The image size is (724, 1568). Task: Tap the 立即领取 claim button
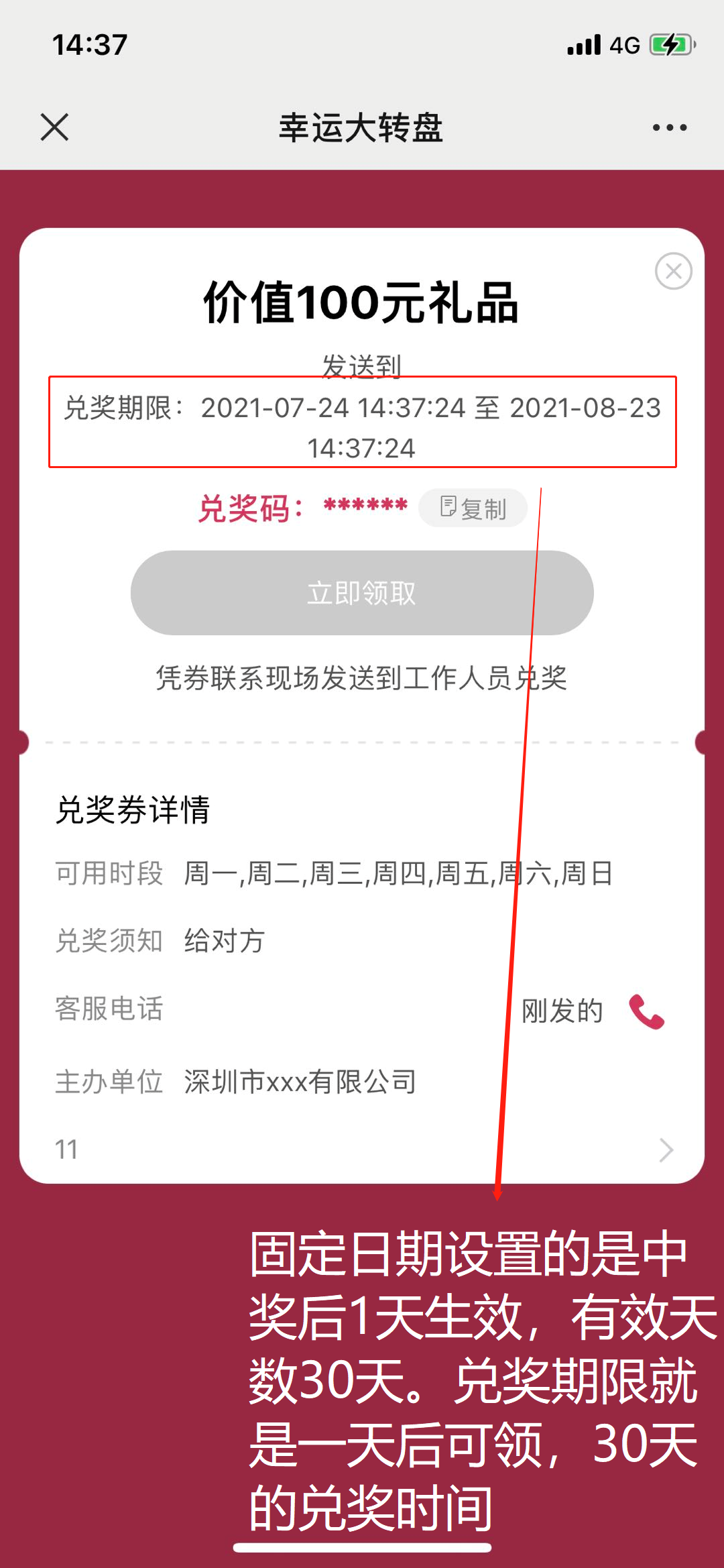362,593
